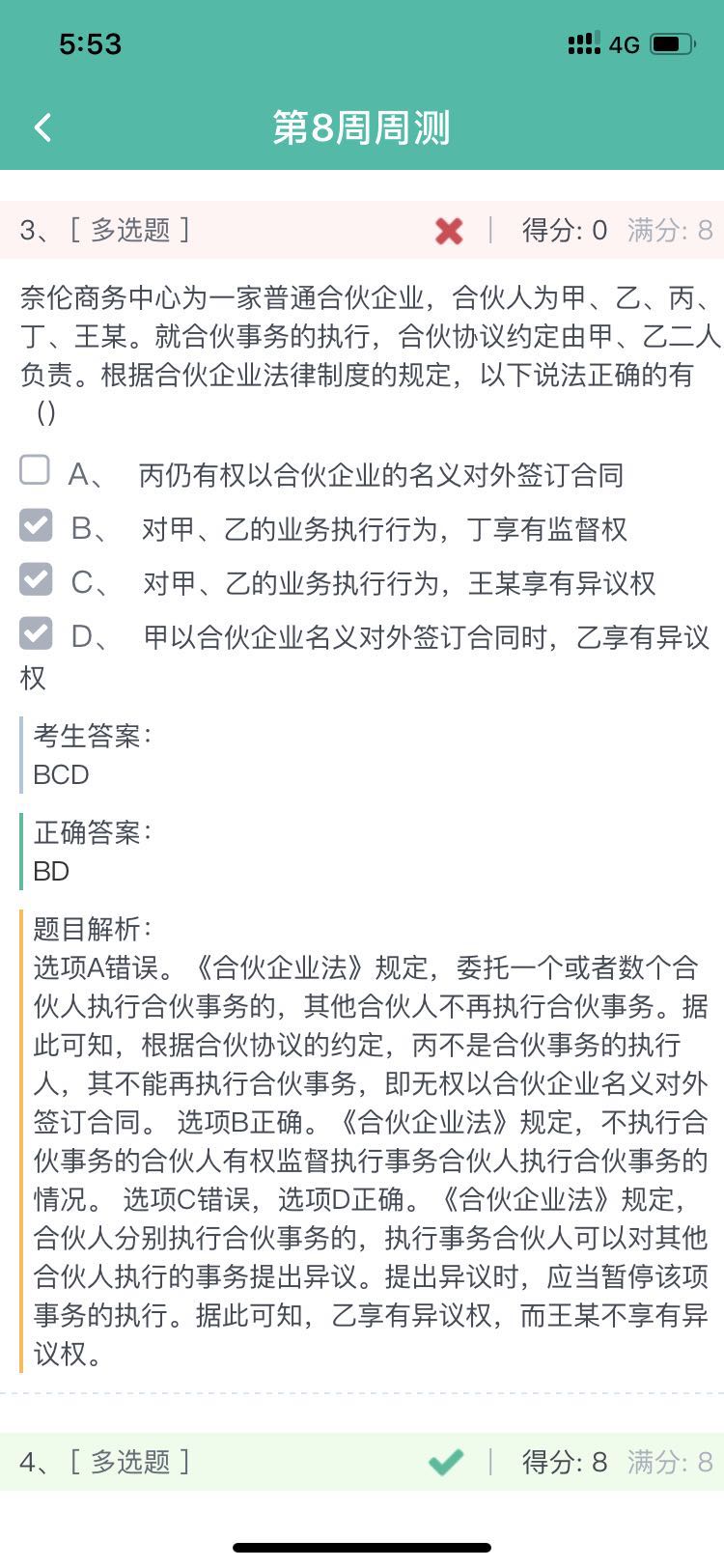This screenshot has height=1568, width=724.
Task: Toggle the checkbox for option D
Action: (36, 634)
